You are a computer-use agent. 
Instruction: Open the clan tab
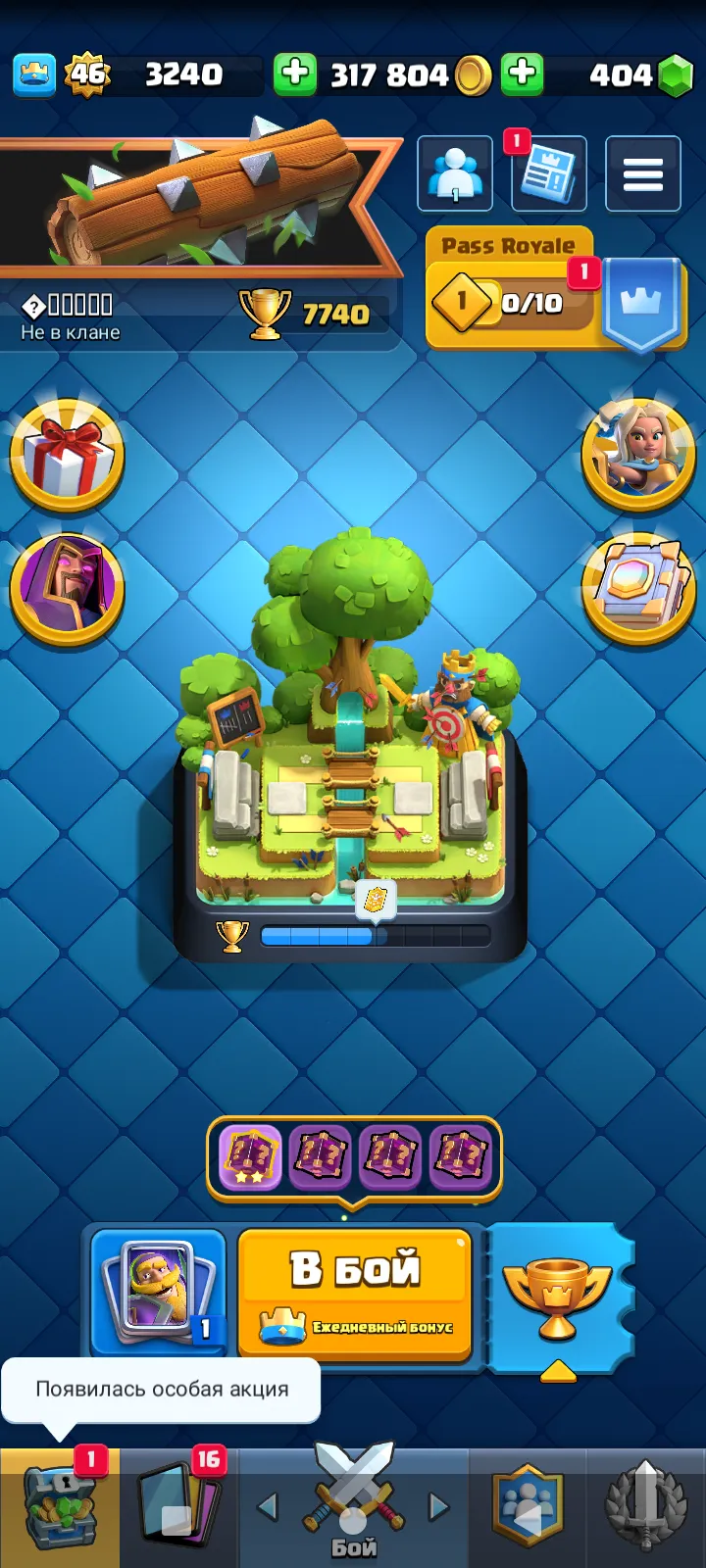(528, 1504)
